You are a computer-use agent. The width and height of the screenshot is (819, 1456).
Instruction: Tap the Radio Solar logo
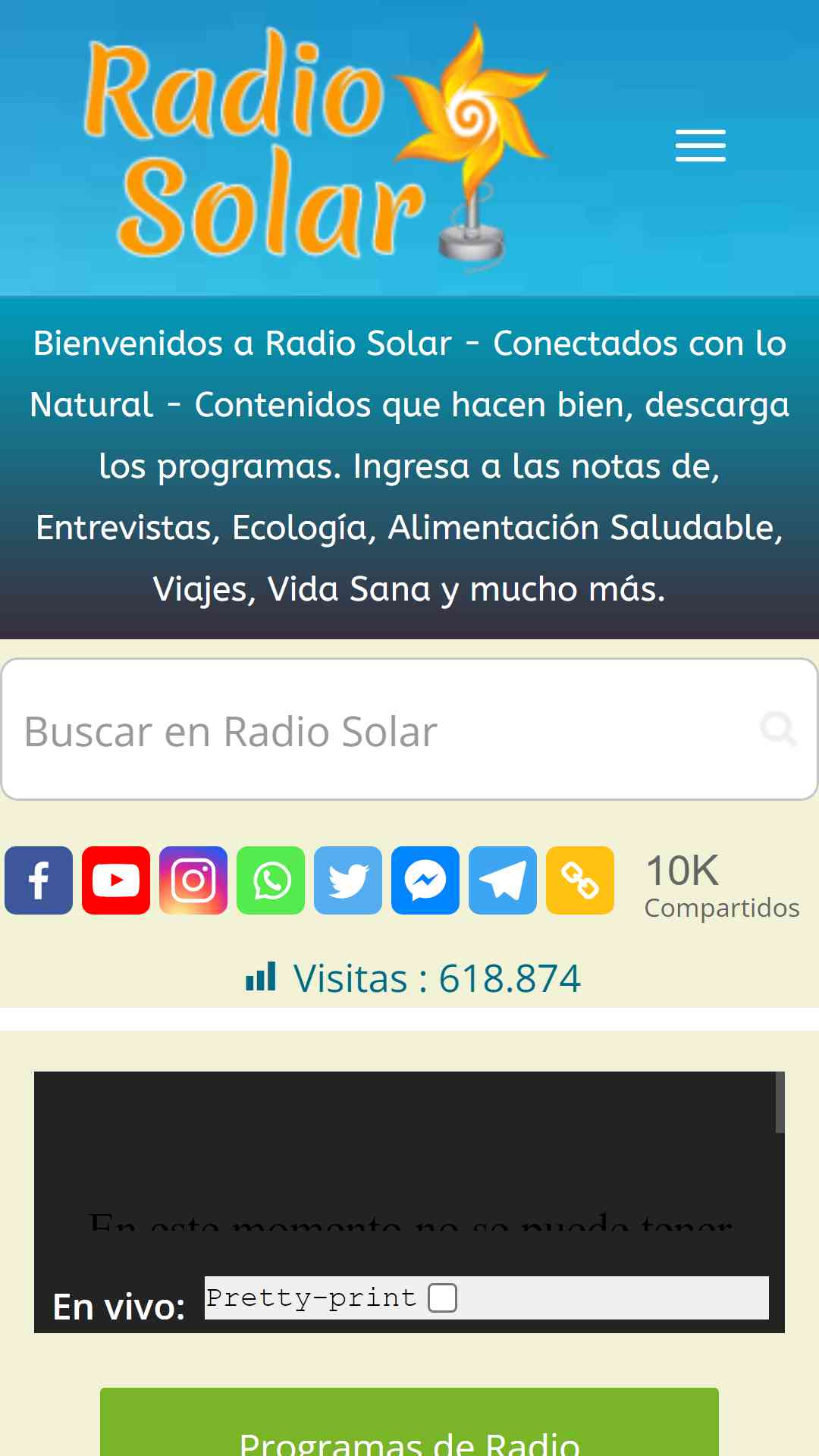click(315, 146)
